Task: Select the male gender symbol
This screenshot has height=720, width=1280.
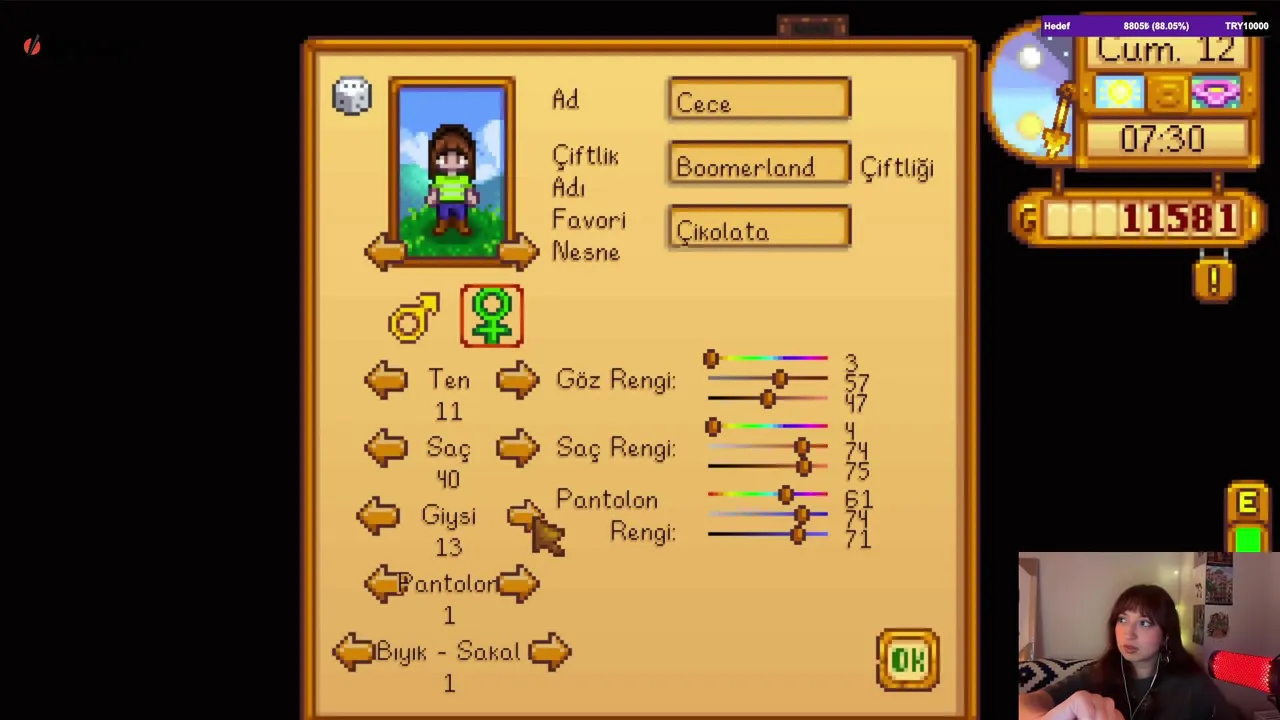Action: (414, 318)
